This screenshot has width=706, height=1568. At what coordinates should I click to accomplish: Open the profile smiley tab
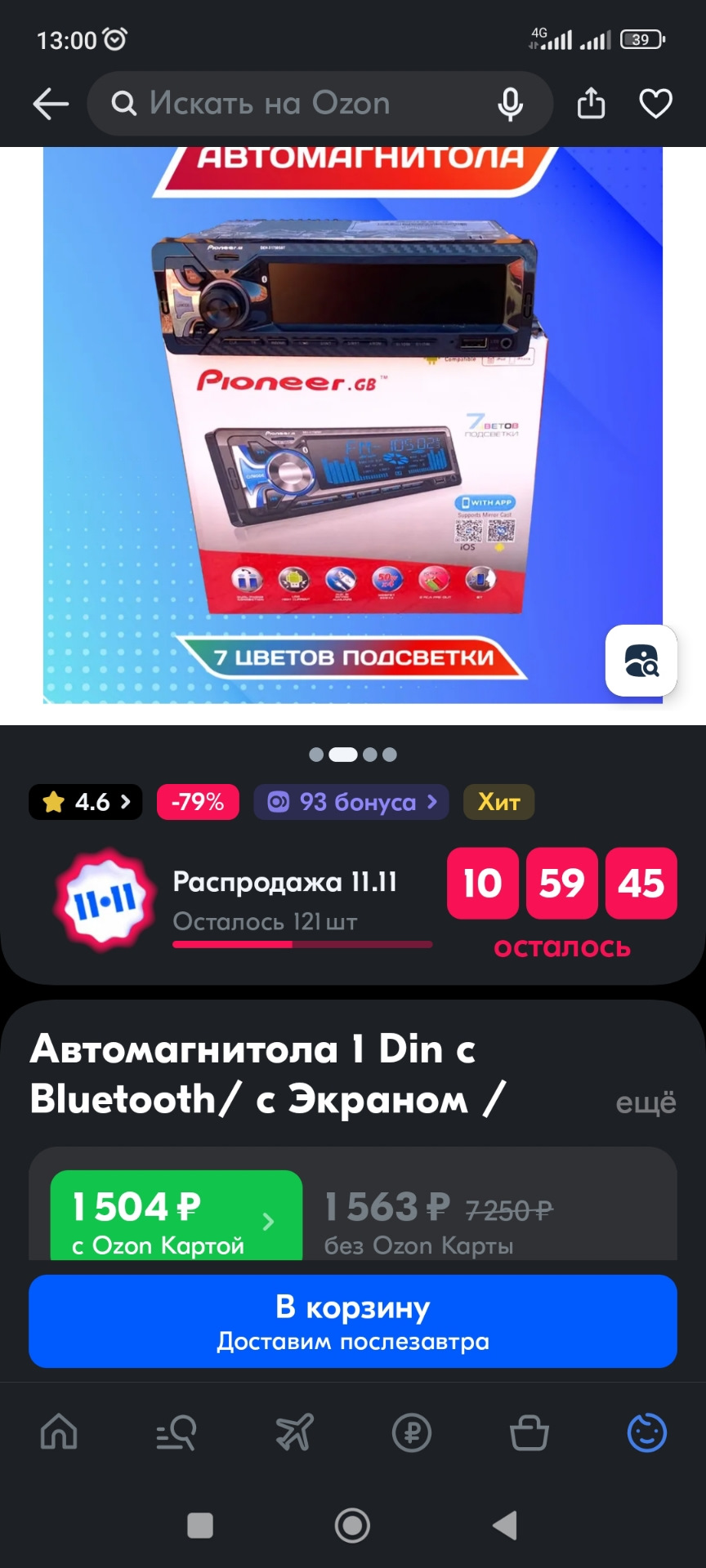646,1432
